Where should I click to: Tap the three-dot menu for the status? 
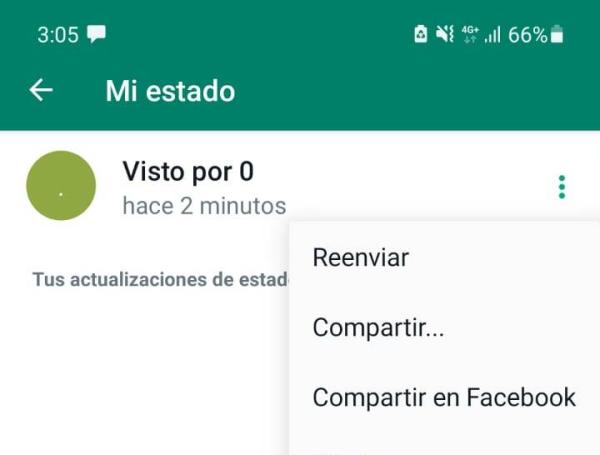pos(562,187)
